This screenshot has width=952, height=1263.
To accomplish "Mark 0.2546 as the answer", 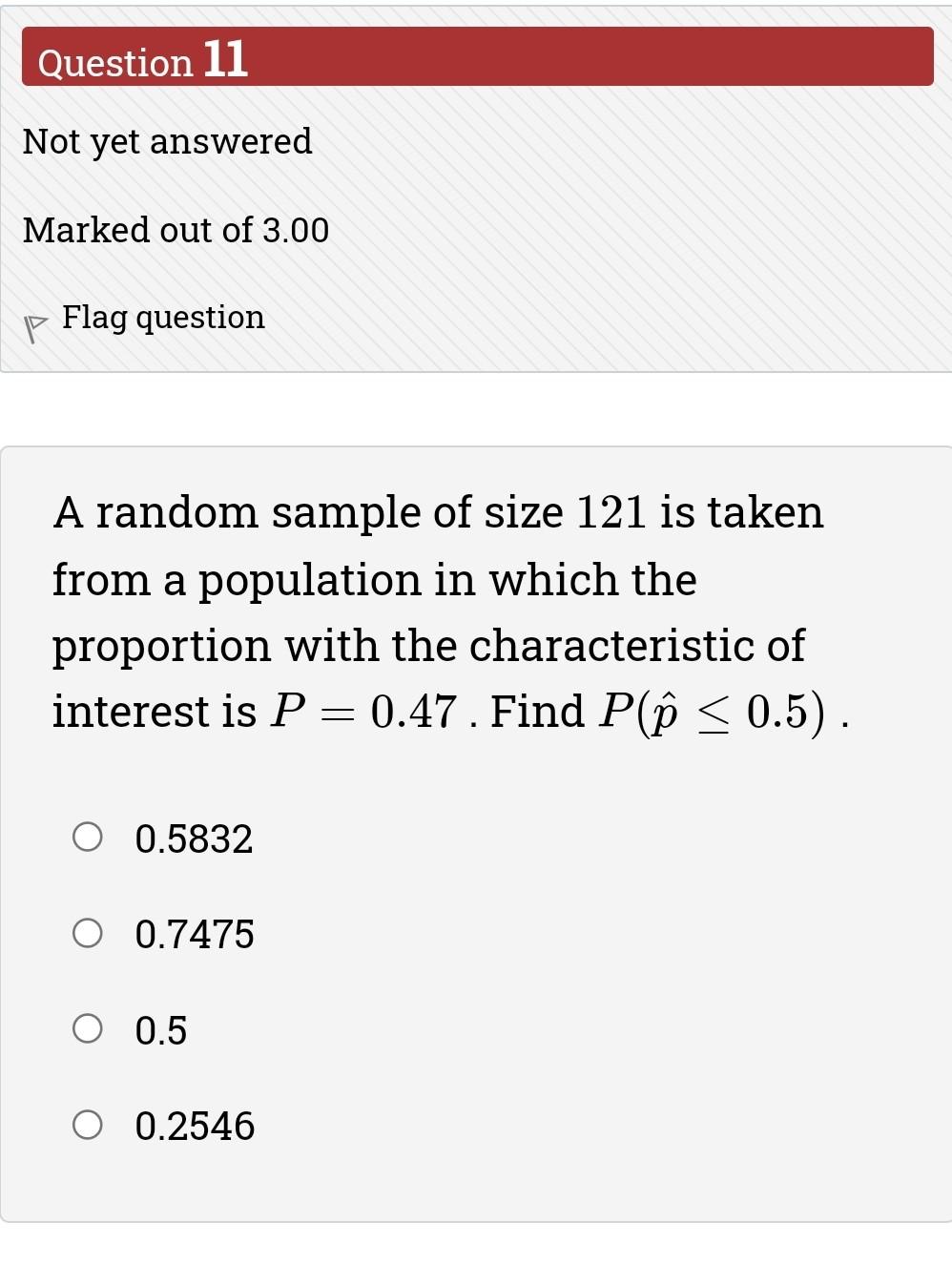I will 88,1126.
